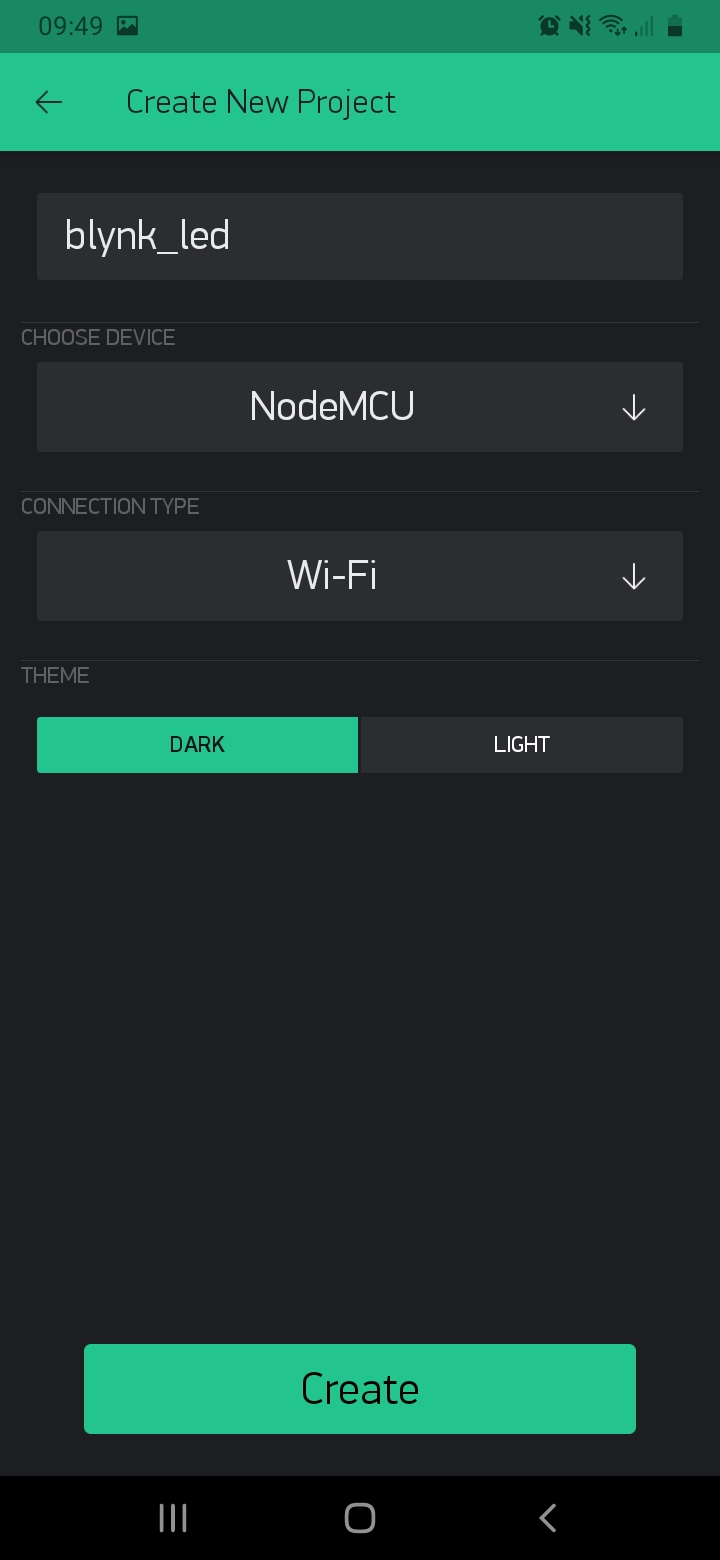This screenshot has height=1560, width=720.
Task: Click the blynk_led project name field
Action: pos(359,236)
